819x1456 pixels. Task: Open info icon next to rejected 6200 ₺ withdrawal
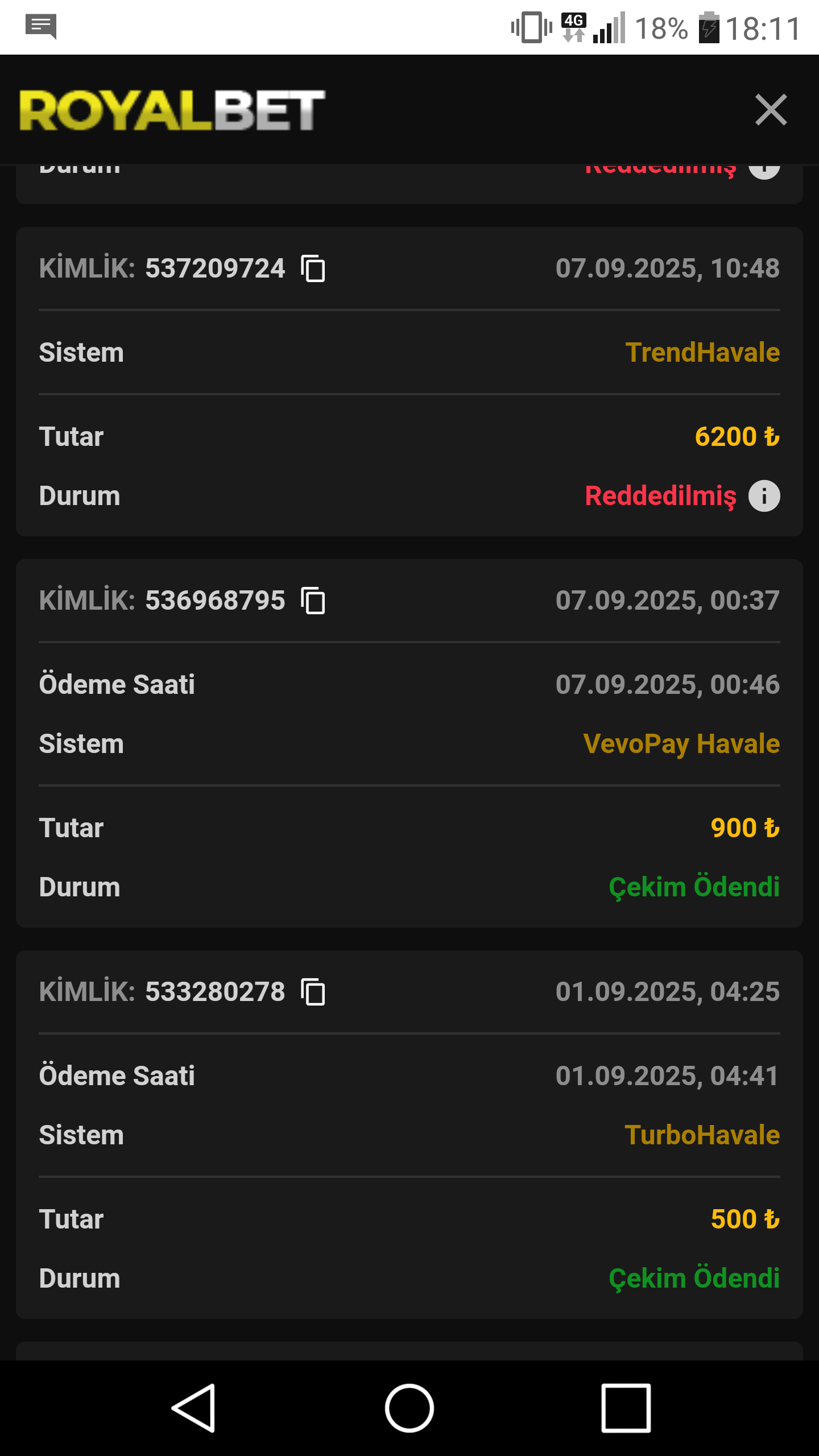tap(764, 496)
